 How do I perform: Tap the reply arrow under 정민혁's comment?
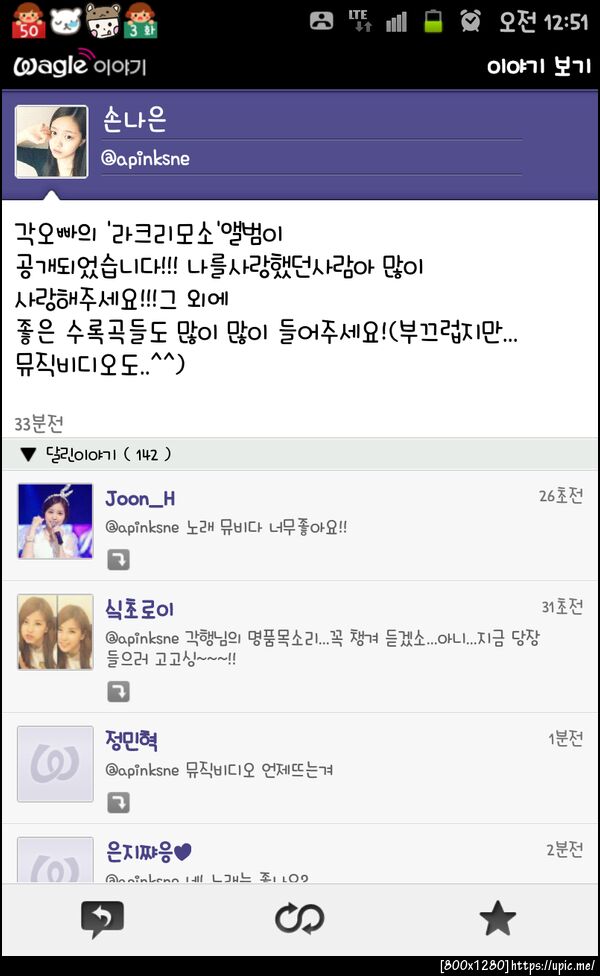click(119, 801)
